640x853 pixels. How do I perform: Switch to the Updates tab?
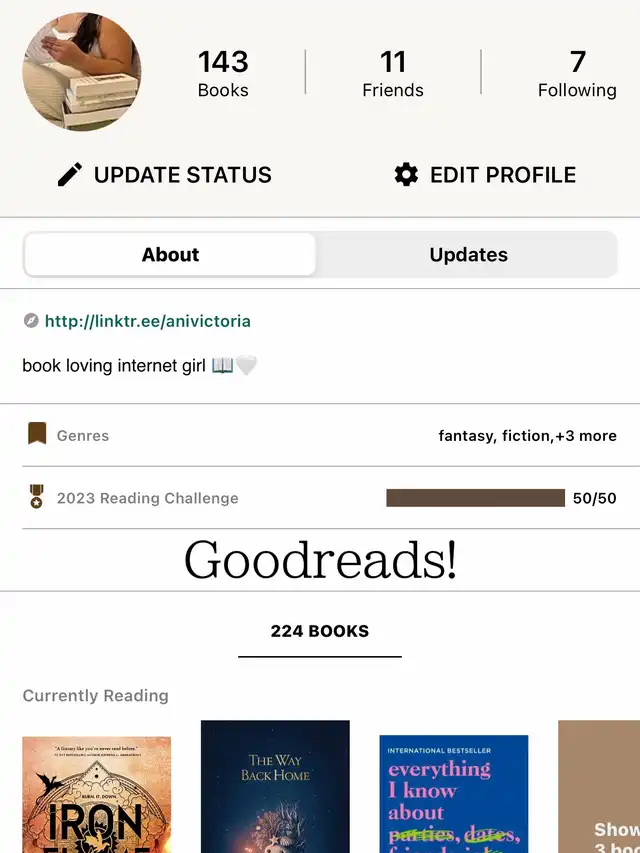coord(468,255)
